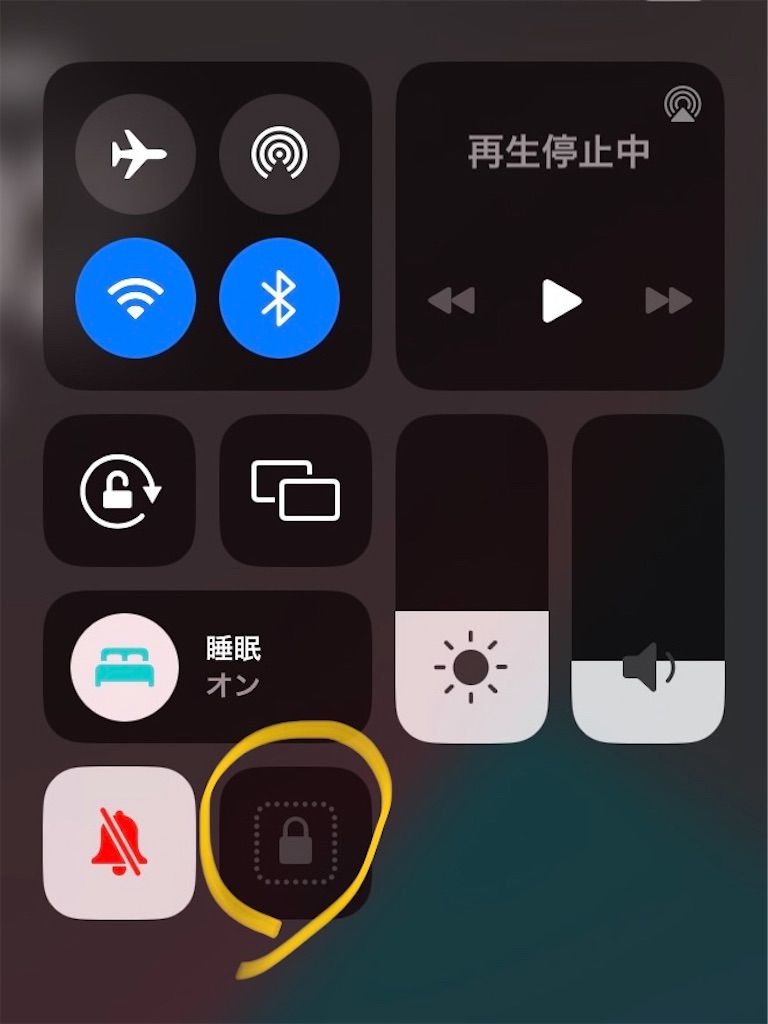Screen dimensions: 768x1024
Task: Play the paused media
Action: click(x=560, y=300)
